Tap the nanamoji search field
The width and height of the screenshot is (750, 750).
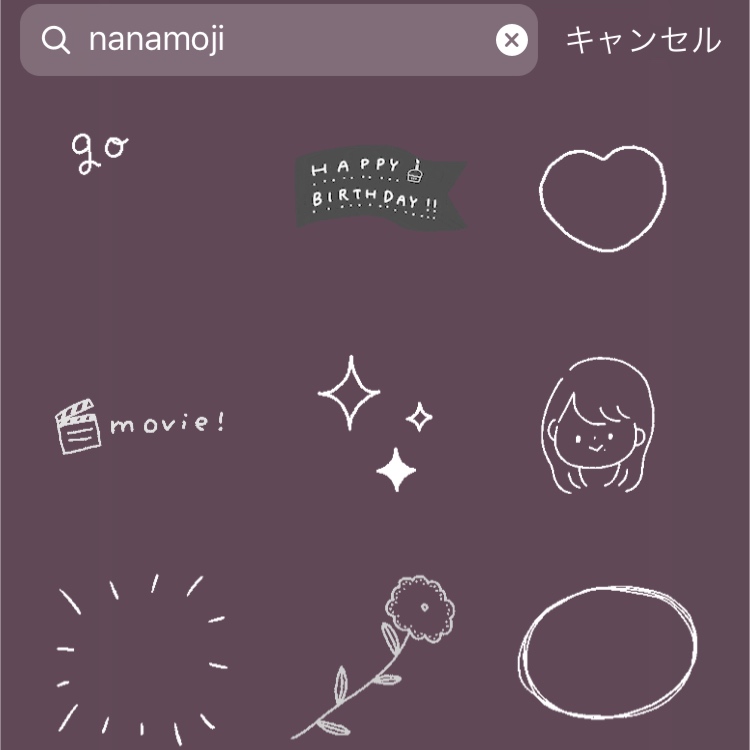pos(280,40)
